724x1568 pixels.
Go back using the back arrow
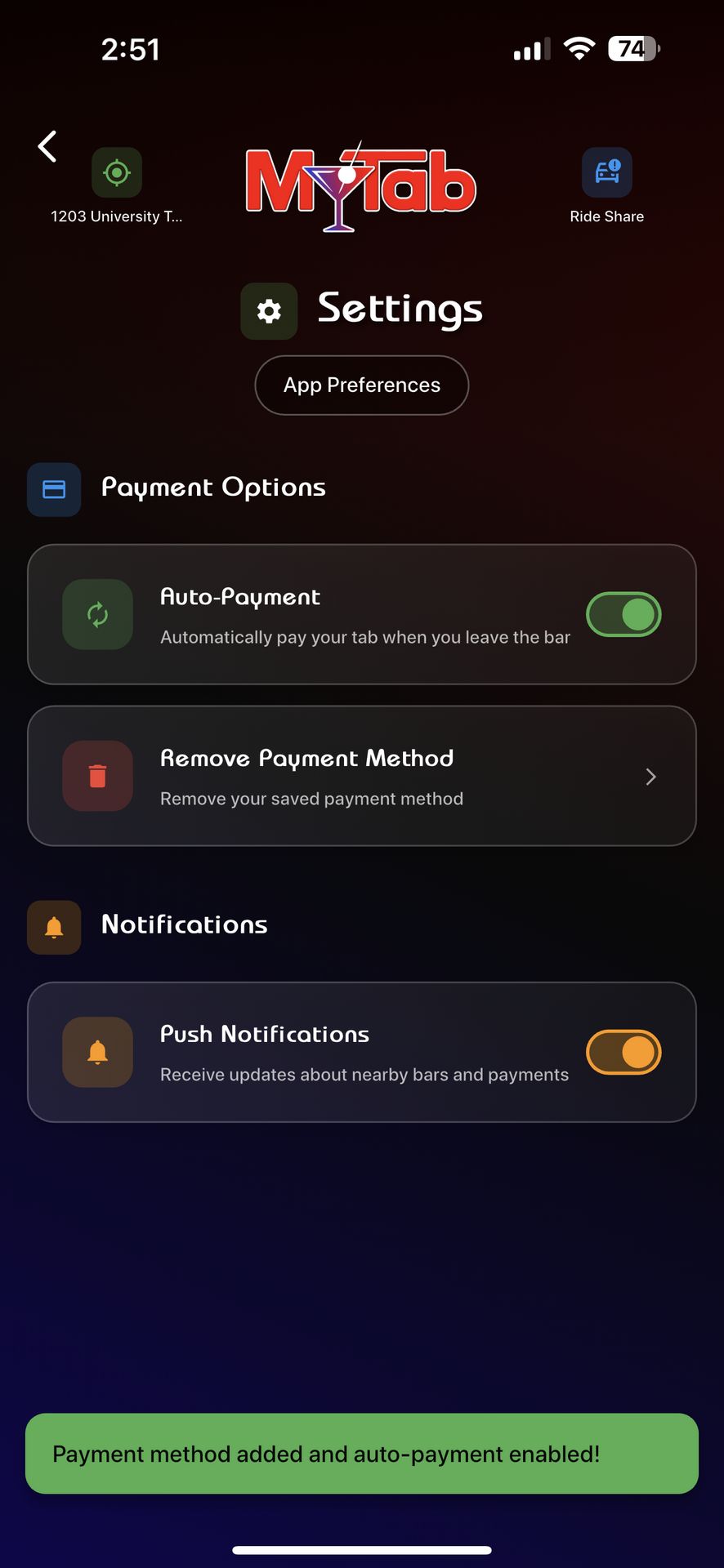pyautogui.click(x=48, y=147)
